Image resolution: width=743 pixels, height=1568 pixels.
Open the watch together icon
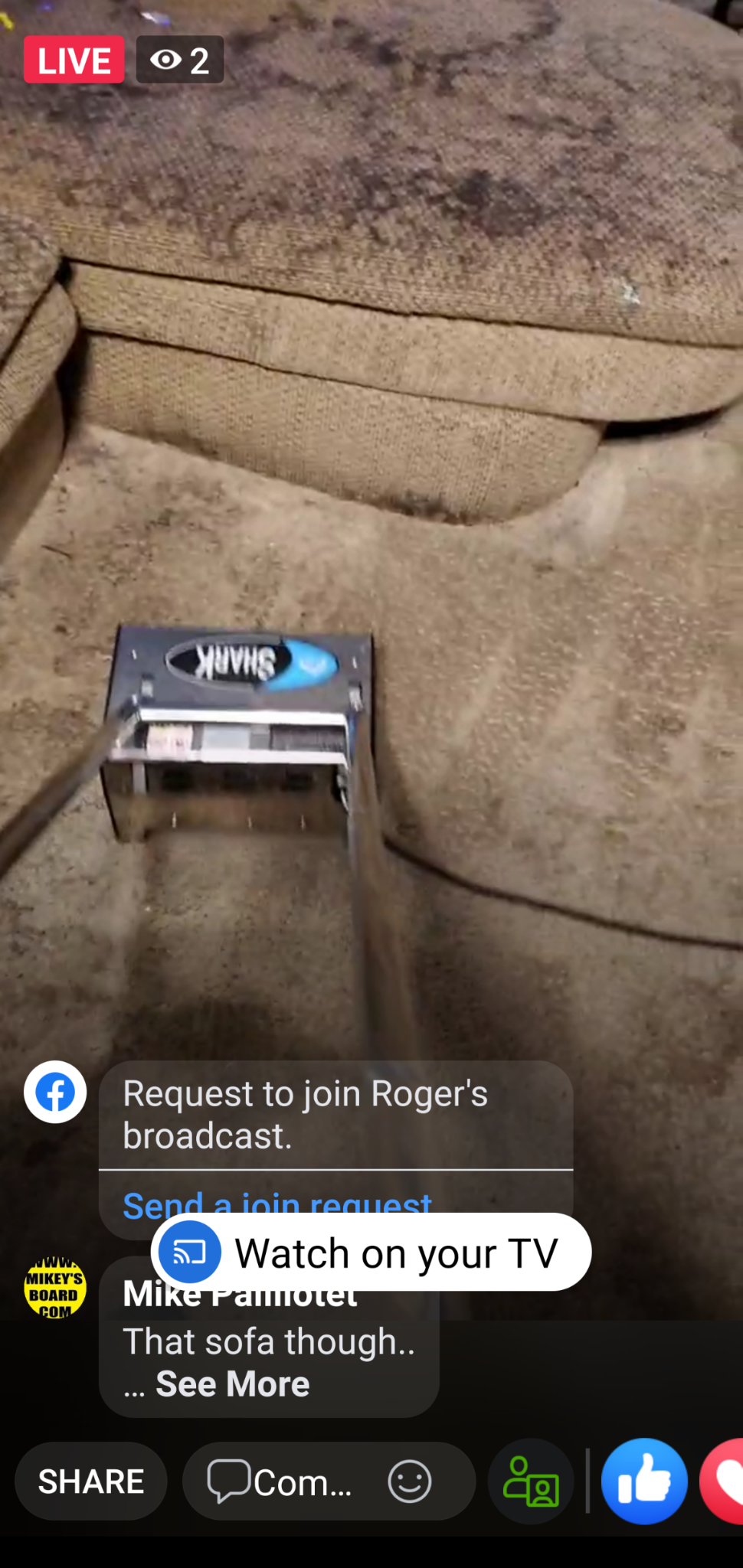[x=531, y=1481]
